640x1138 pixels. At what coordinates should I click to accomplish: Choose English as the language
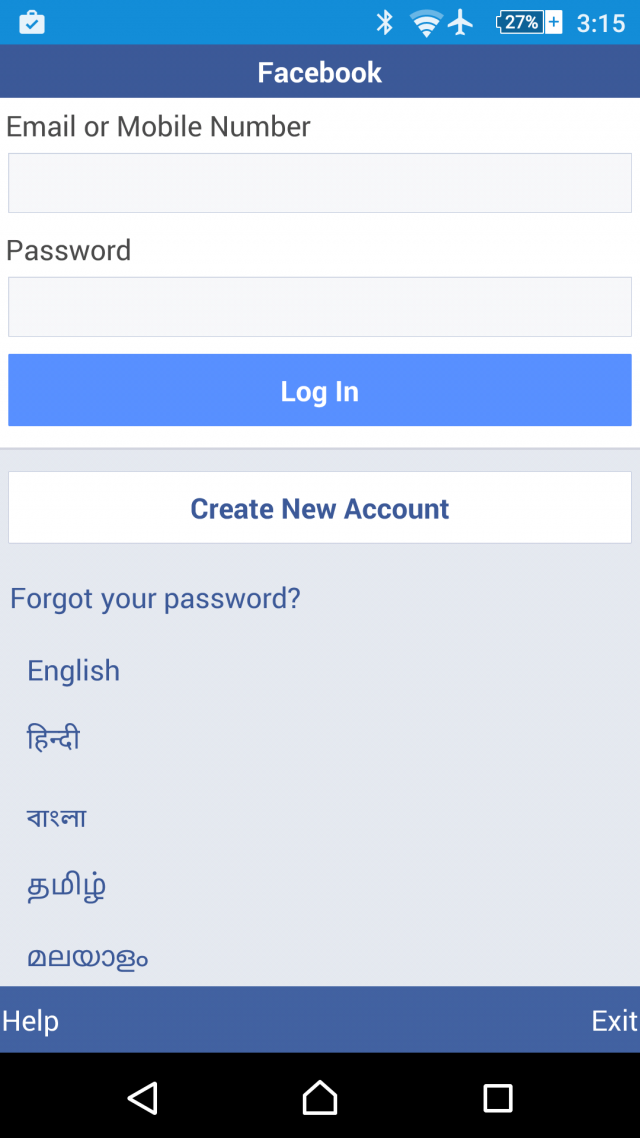click(74, 671)
